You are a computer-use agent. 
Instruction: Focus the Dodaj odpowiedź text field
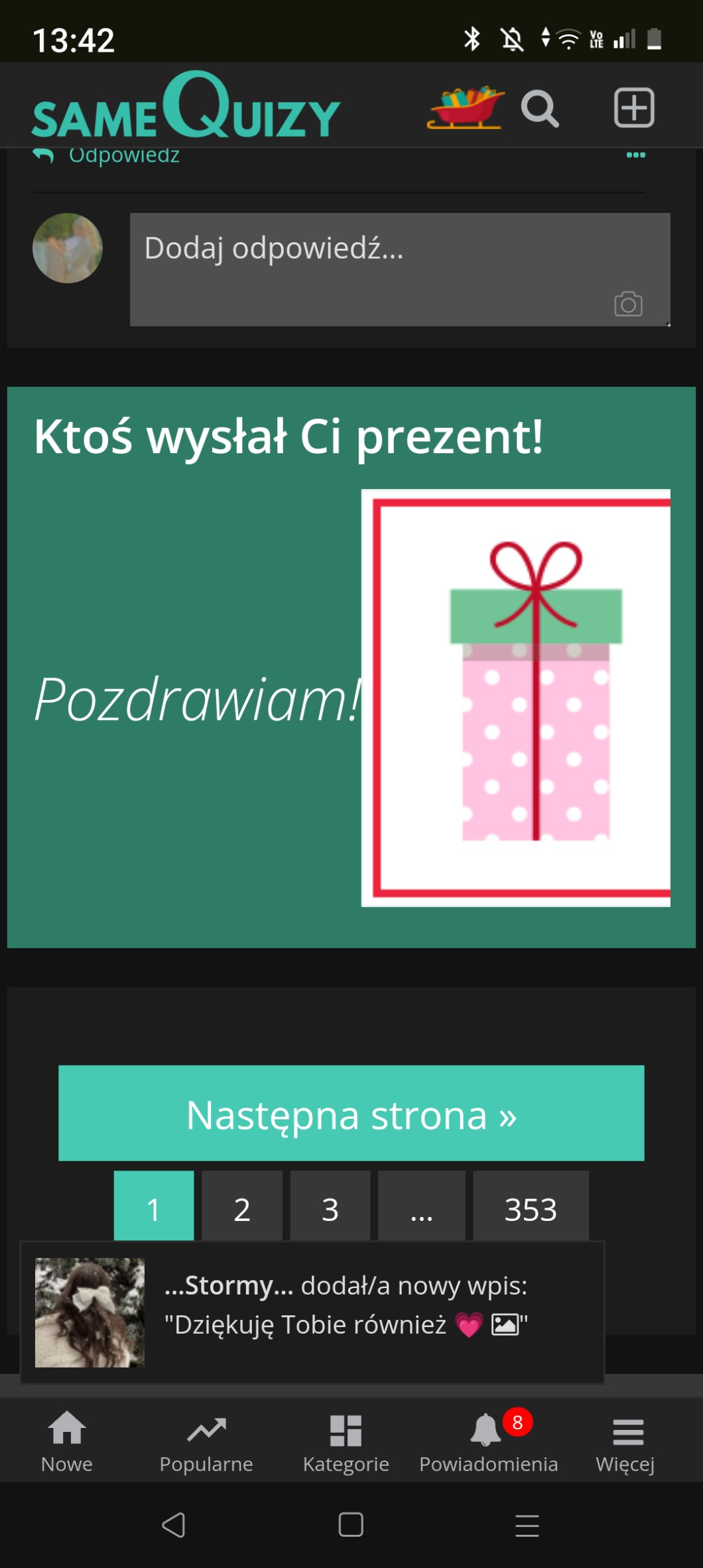(x=400, y=269)
